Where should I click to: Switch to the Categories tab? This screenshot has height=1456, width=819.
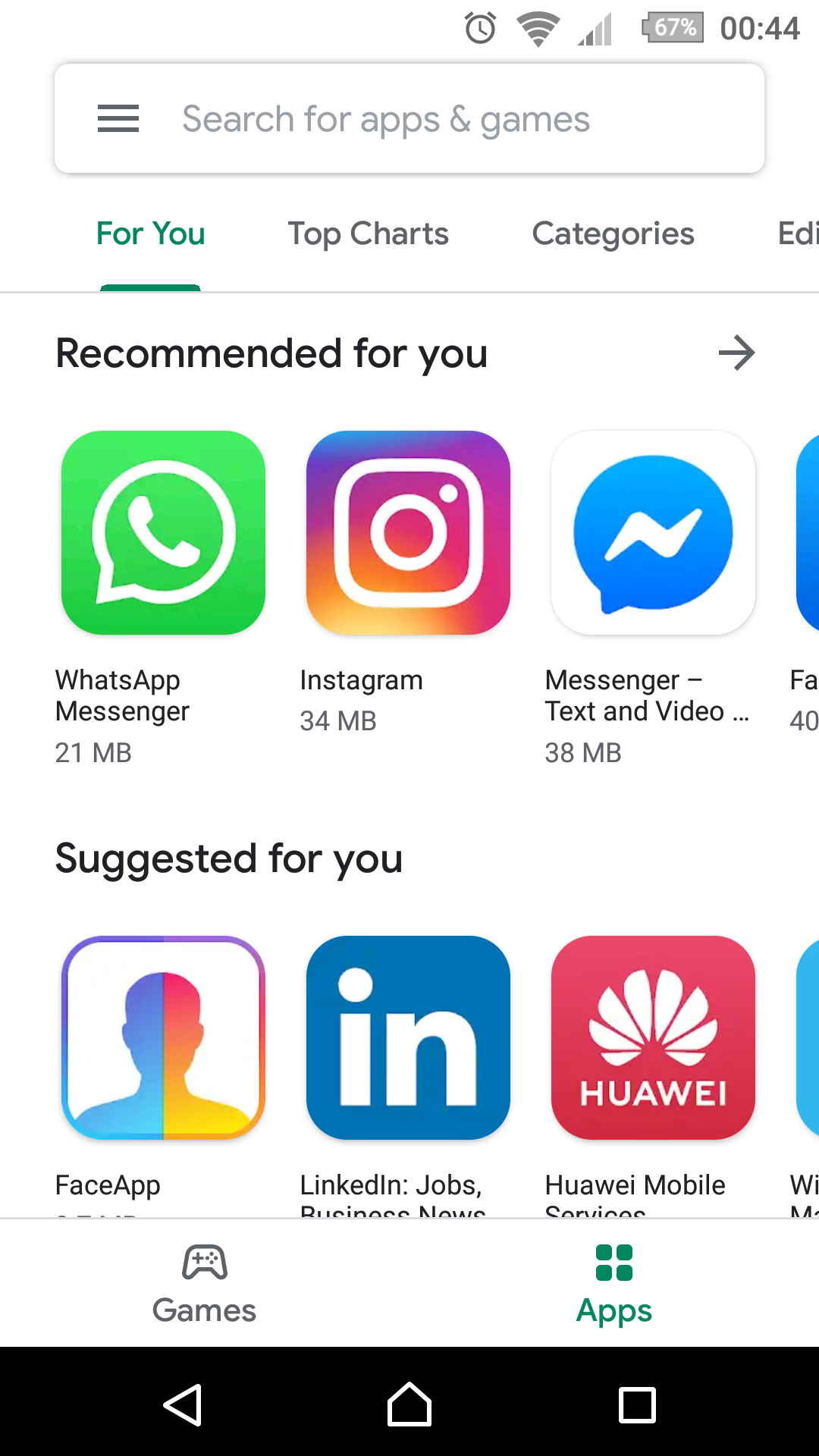click(x=613, y=234)
